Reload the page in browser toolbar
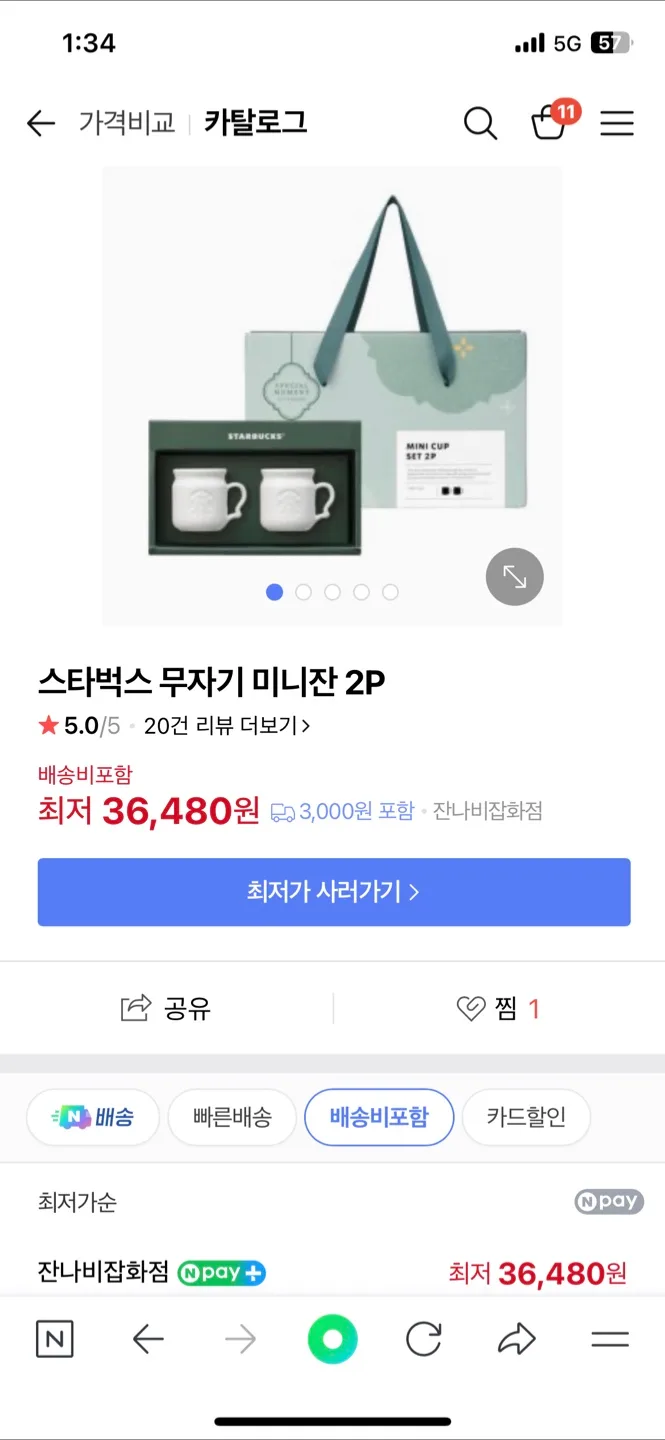 pyautogui.click(x=424, y=1339)
